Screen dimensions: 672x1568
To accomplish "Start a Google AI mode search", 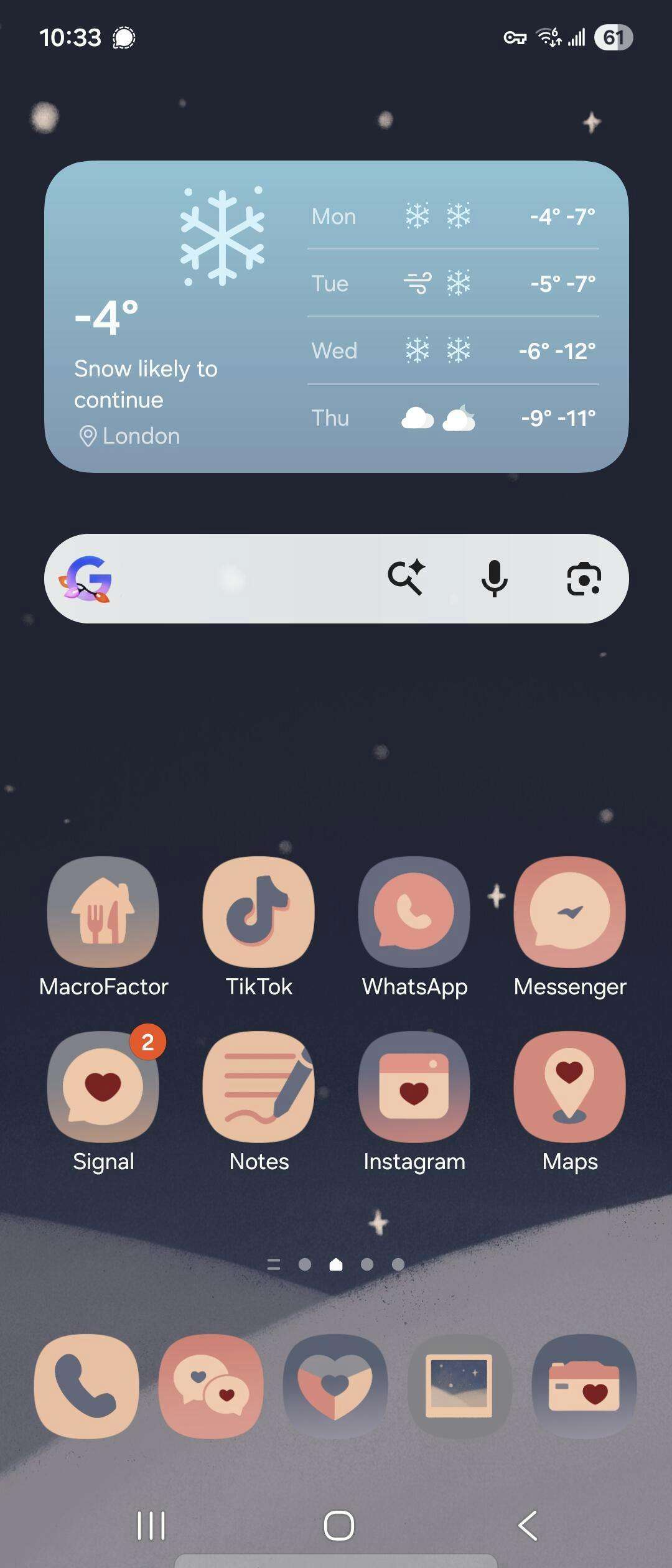I will pos(406,579).
